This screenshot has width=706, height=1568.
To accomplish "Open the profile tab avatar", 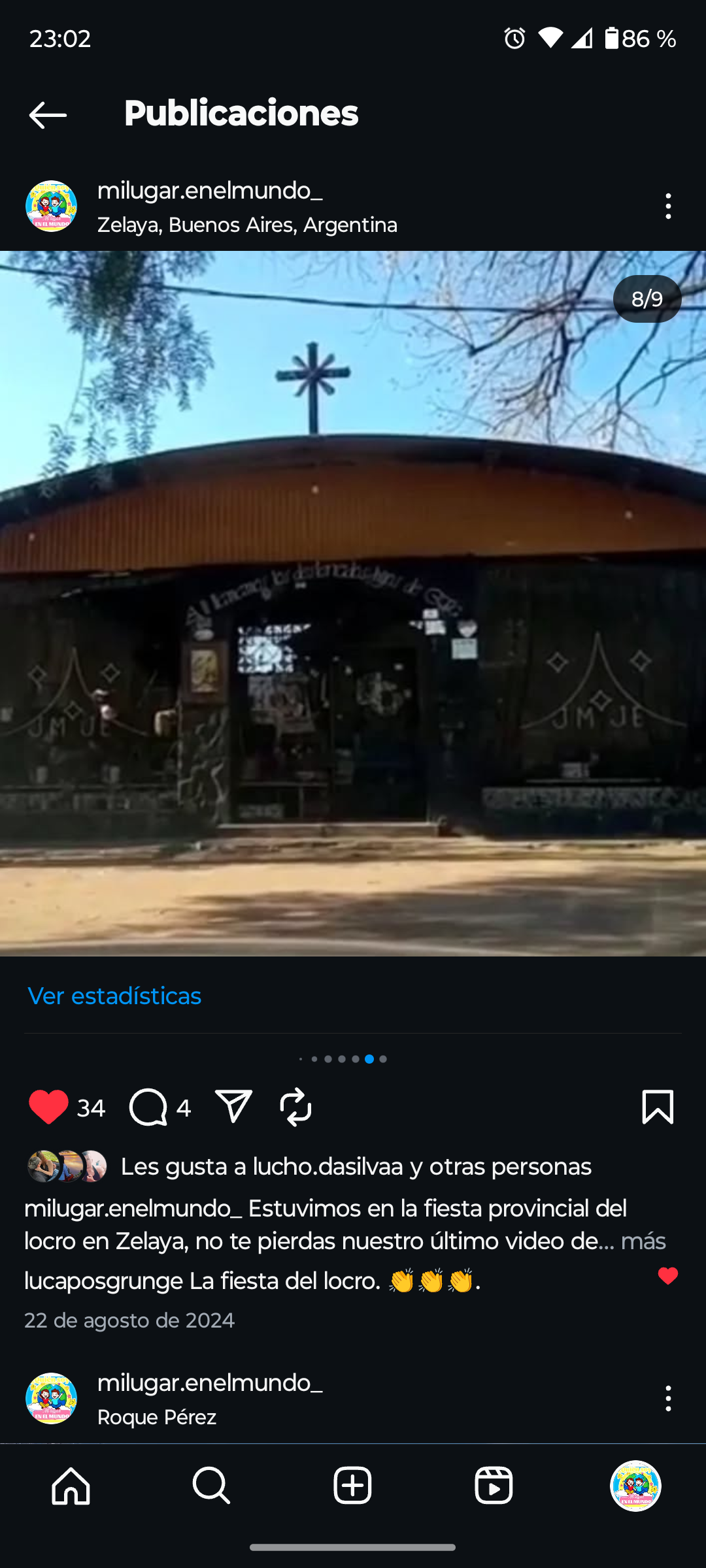I will point(635,1486).
